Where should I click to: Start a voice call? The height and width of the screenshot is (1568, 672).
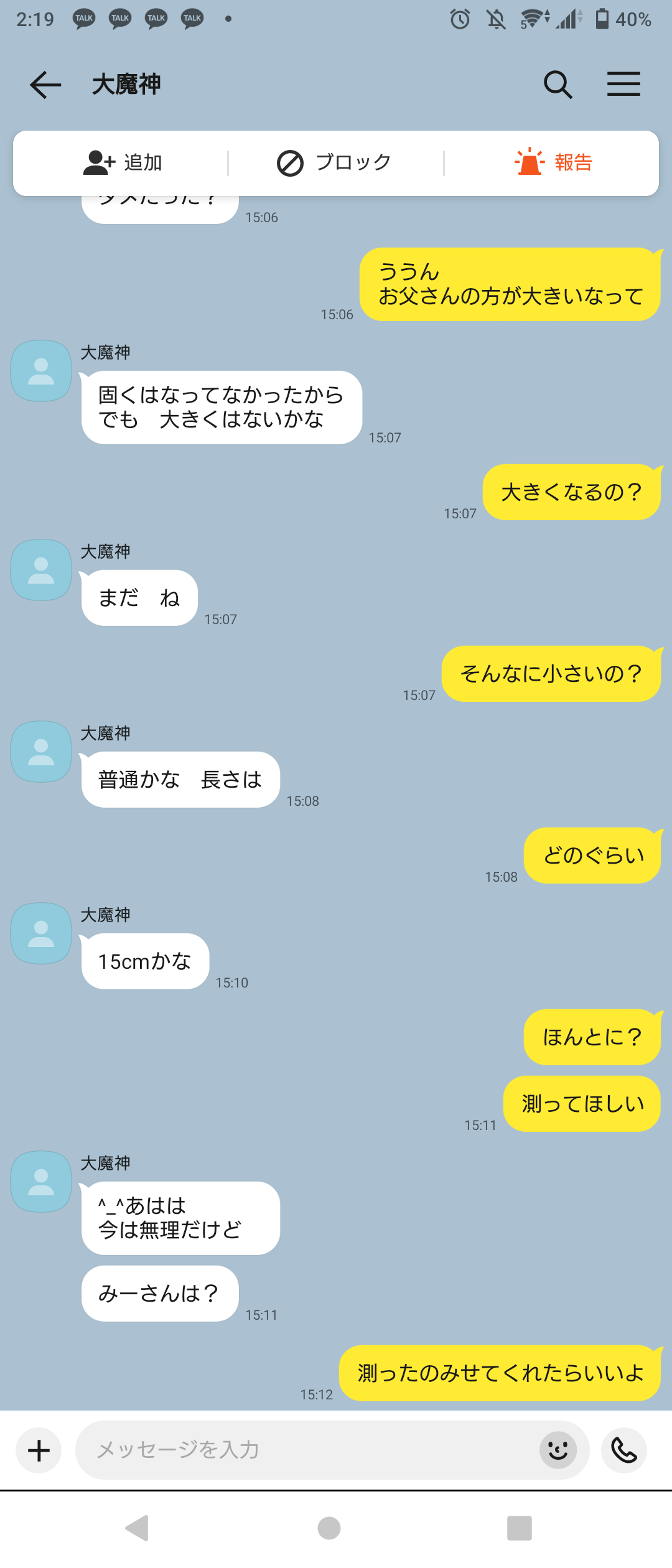click(x=624, y=1450)
